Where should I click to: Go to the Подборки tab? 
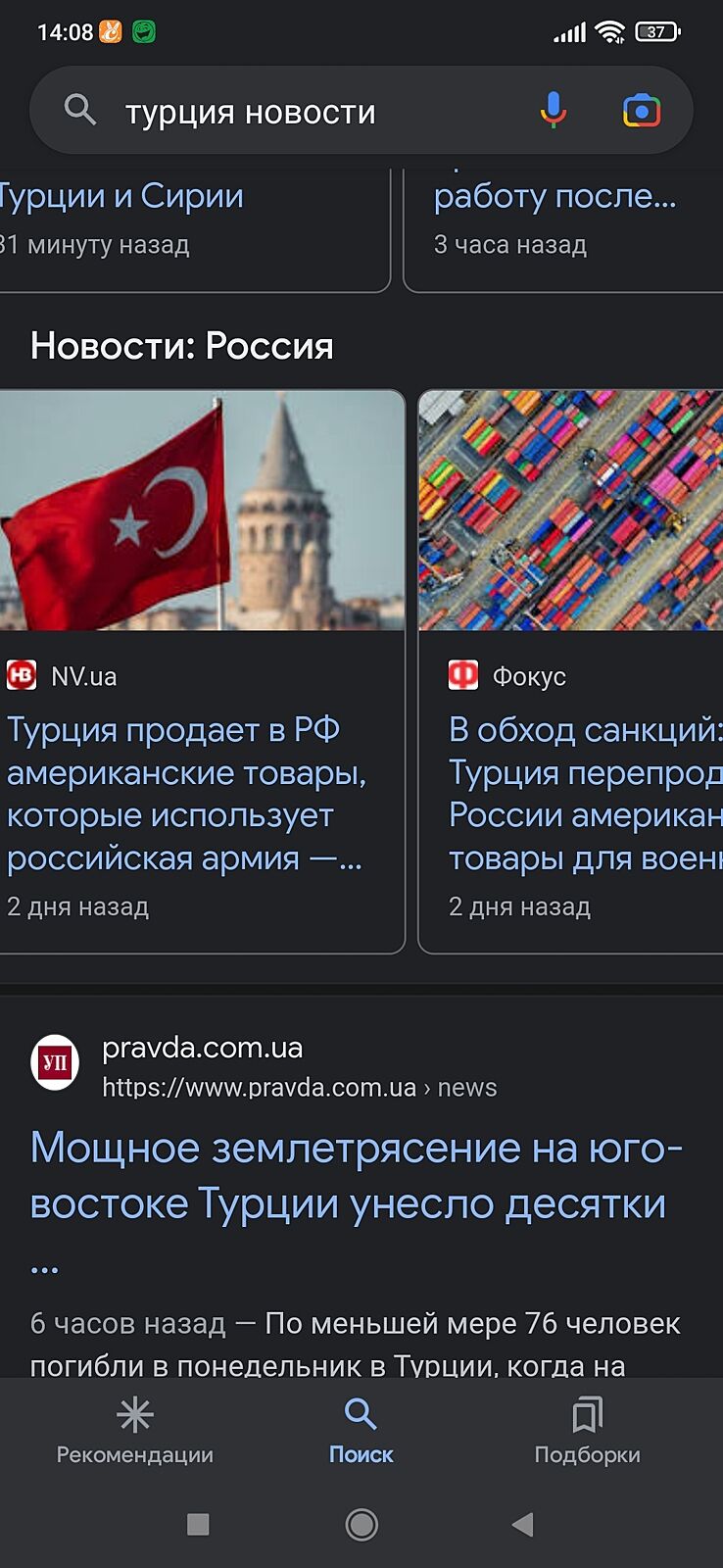(587, 1431)
